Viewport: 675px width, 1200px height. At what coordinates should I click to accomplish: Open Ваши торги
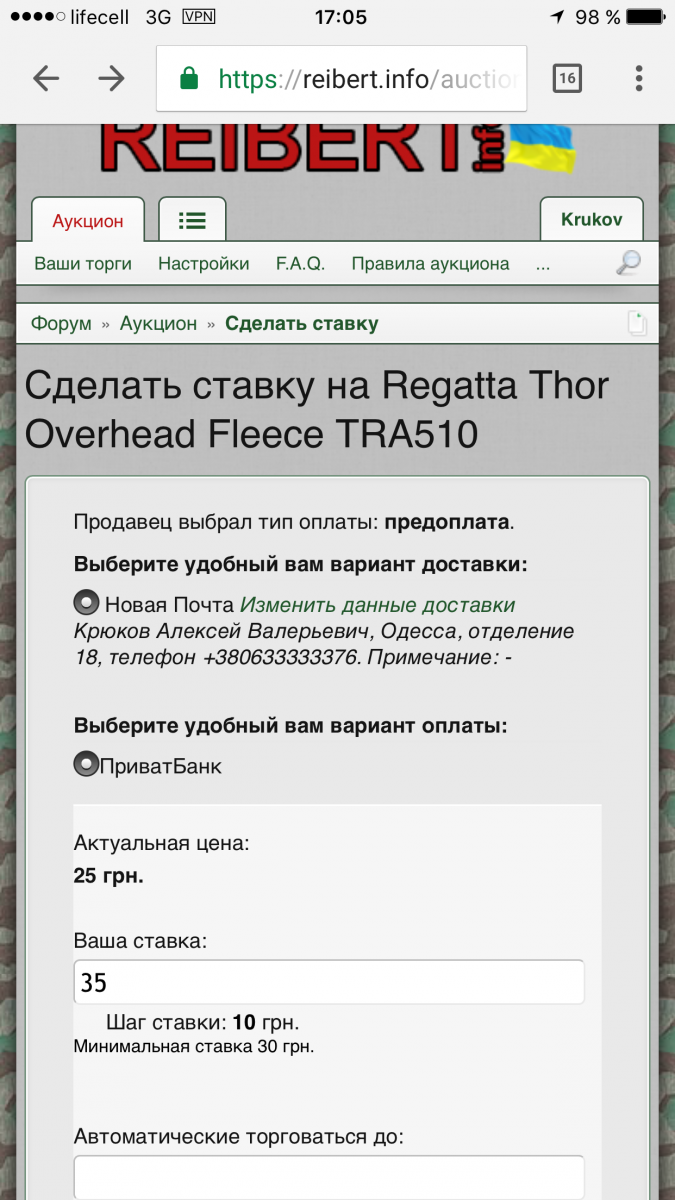coord(83,264)
